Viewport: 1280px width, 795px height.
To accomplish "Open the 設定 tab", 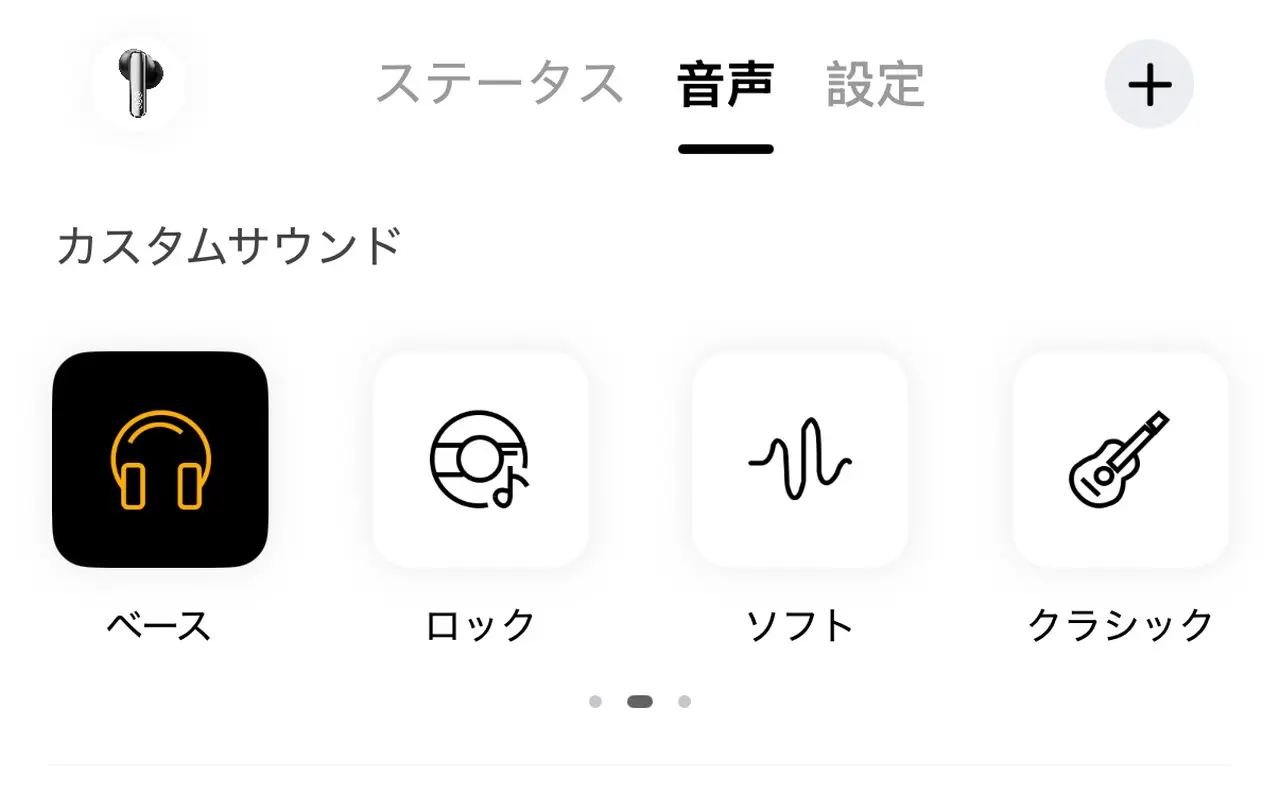I will 875,84.
